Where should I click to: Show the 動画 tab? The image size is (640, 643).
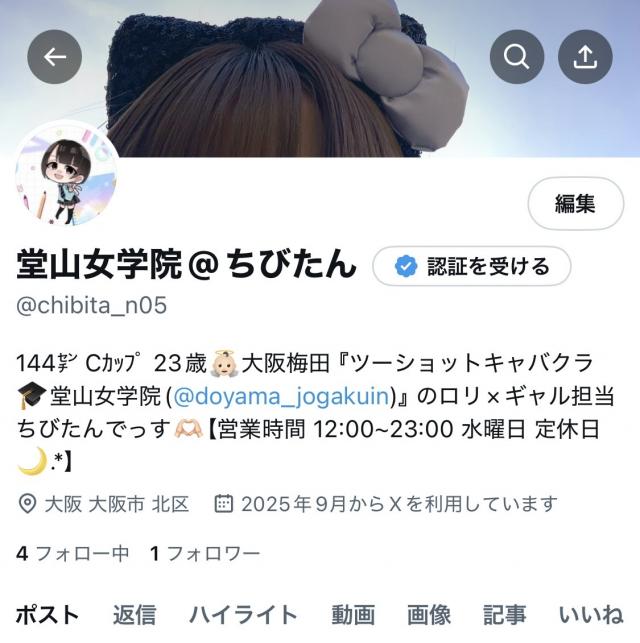point(353,615)
